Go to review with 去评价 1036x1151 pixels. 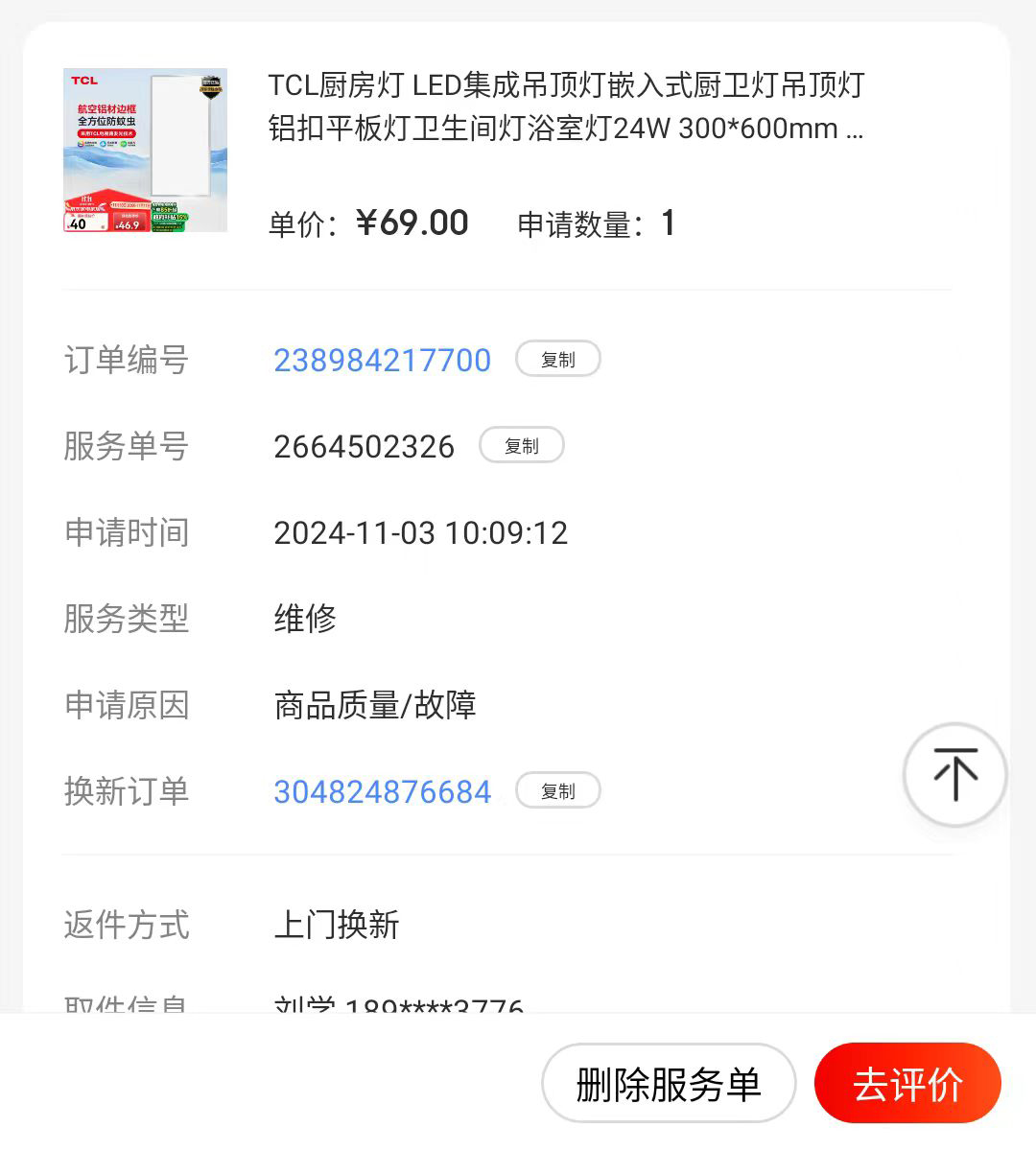[x=907, y=1084]
